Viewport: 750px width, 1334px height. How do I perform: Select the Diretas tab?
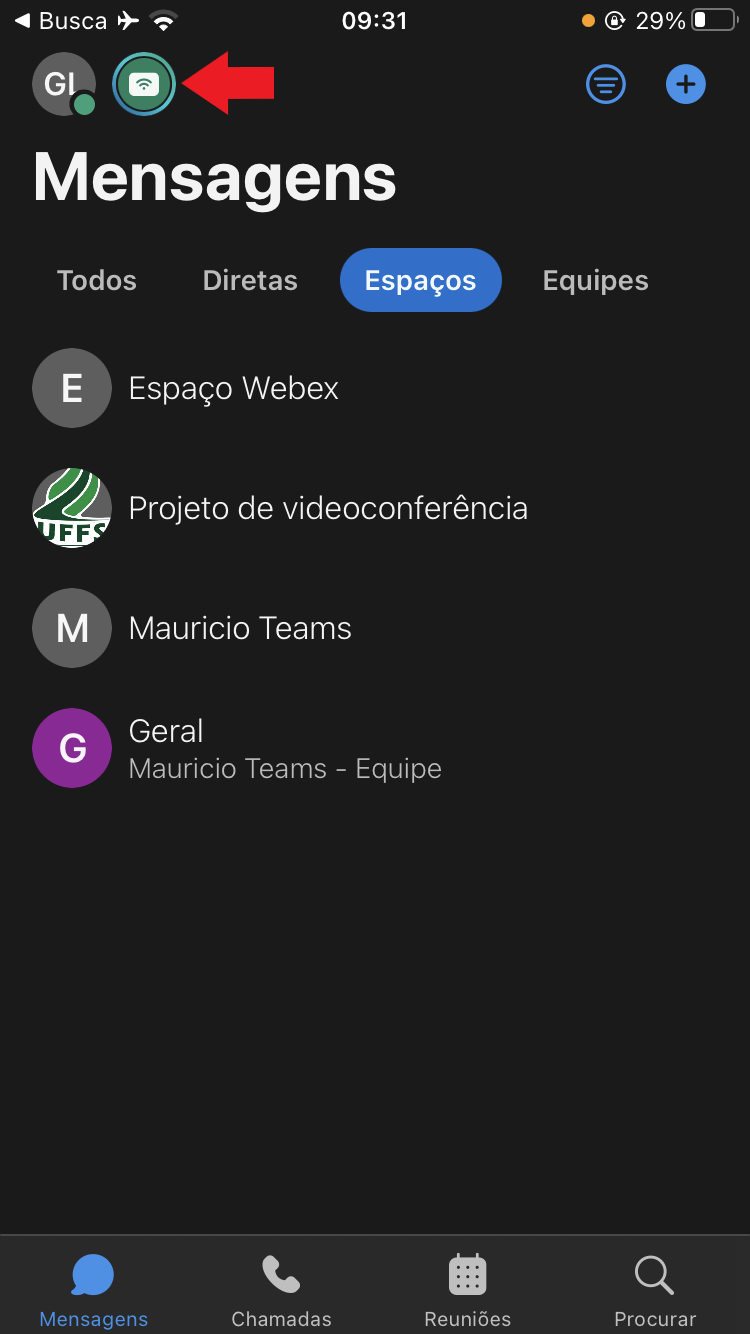[x=250, y=280]
